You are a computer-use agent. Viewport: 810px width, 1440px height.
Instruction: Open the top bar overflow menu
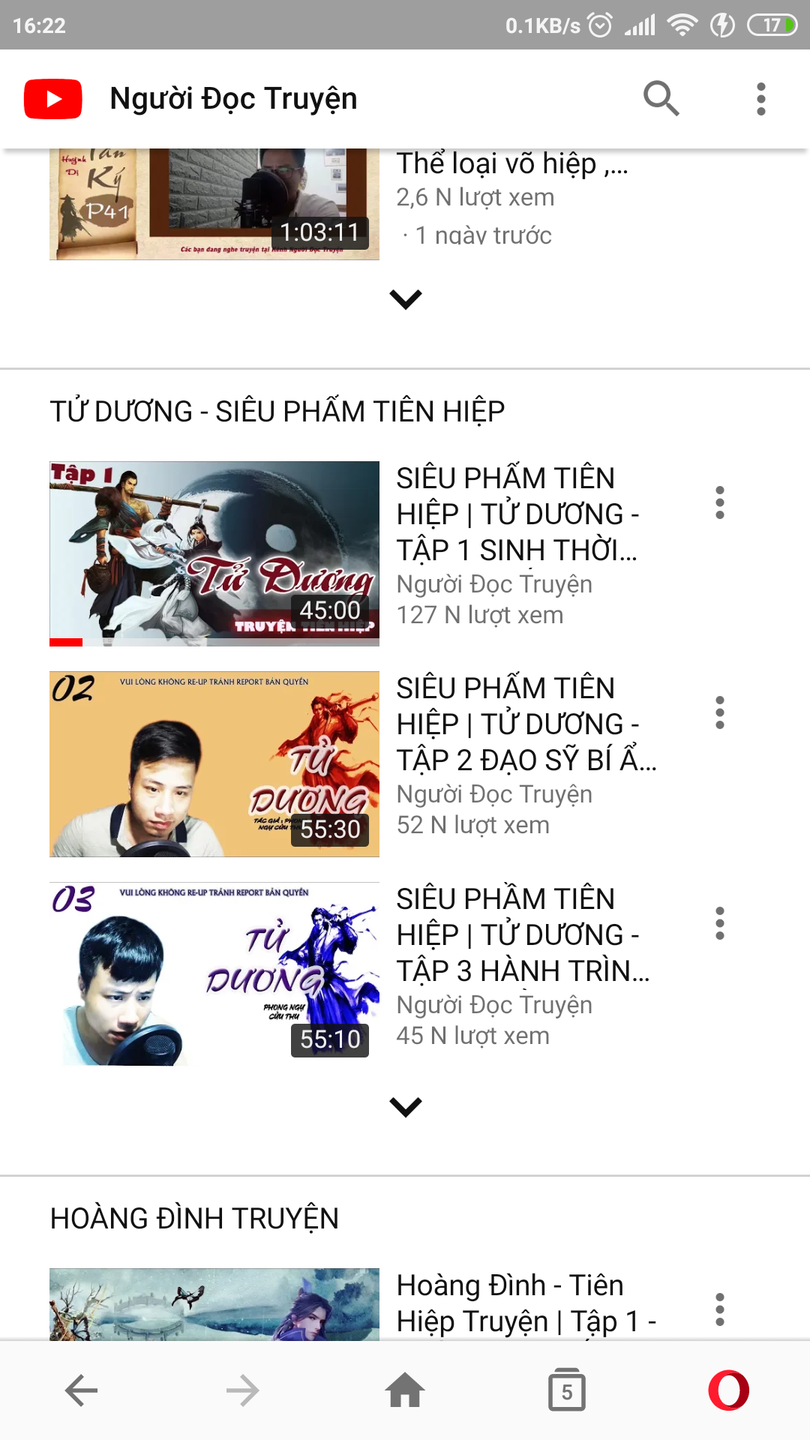[761, 98]
